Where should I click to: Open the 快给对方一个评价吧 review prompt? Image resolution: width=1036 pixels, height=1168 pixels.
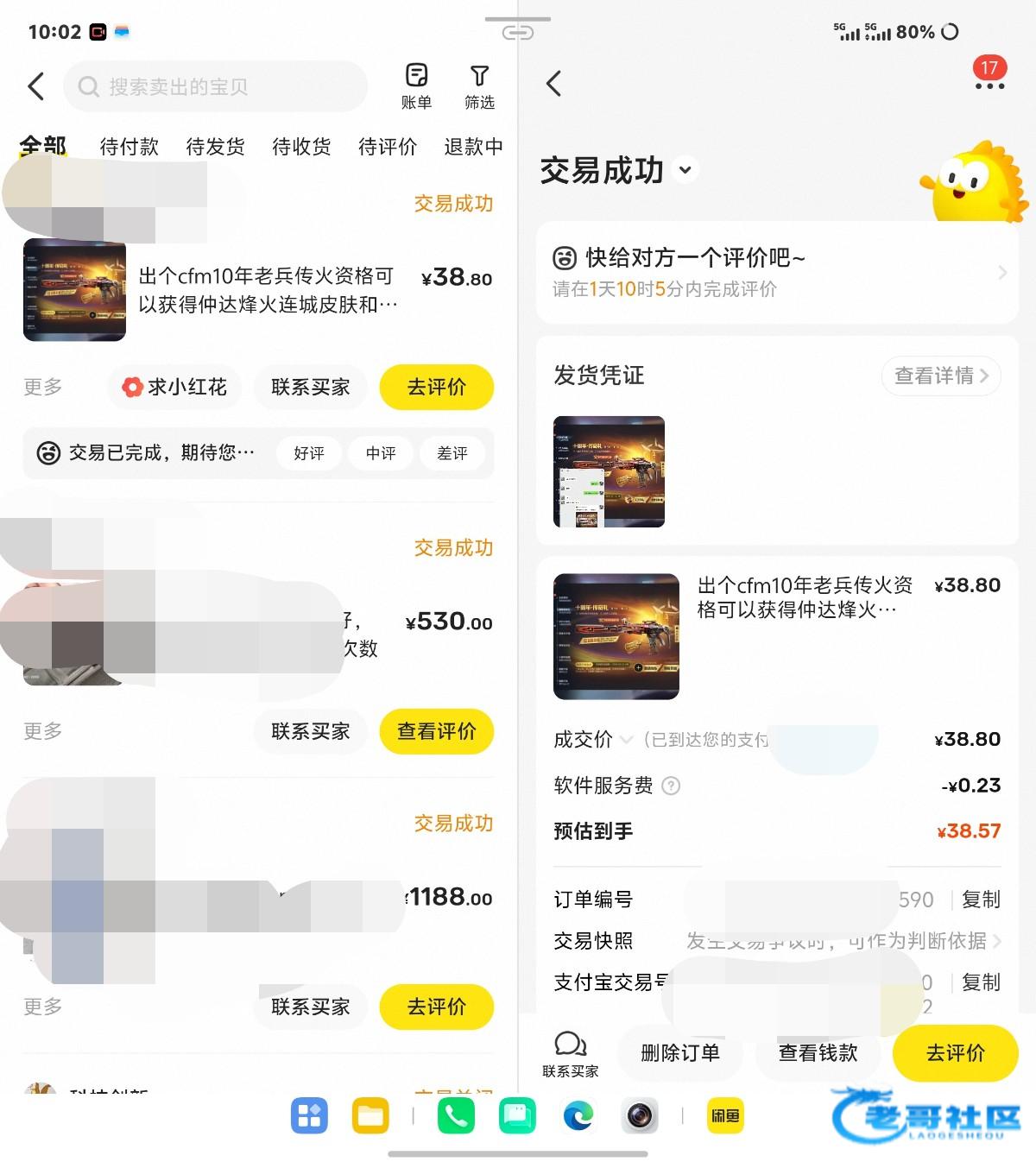(777, 272)
